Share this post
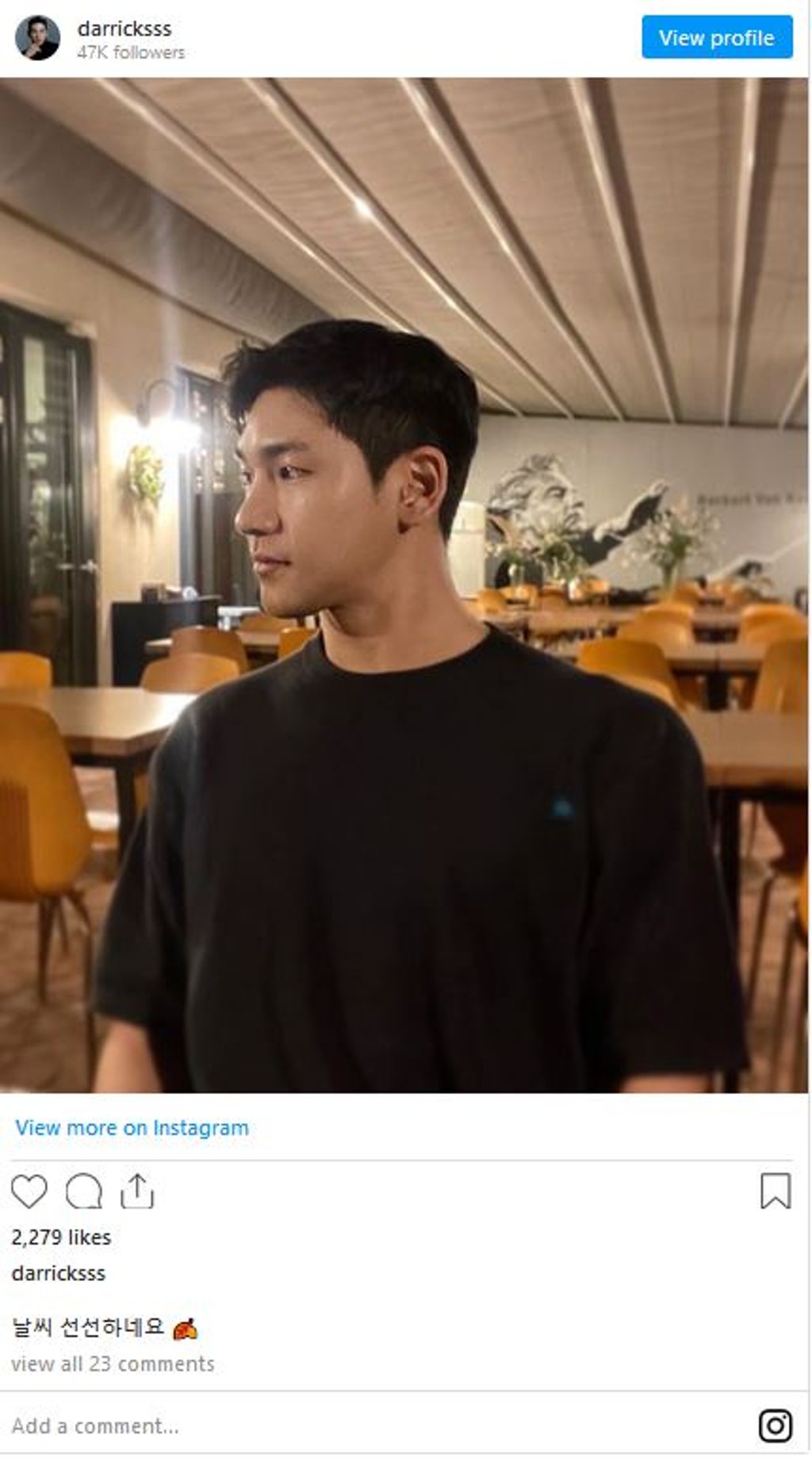 [x=137, y=1191]
